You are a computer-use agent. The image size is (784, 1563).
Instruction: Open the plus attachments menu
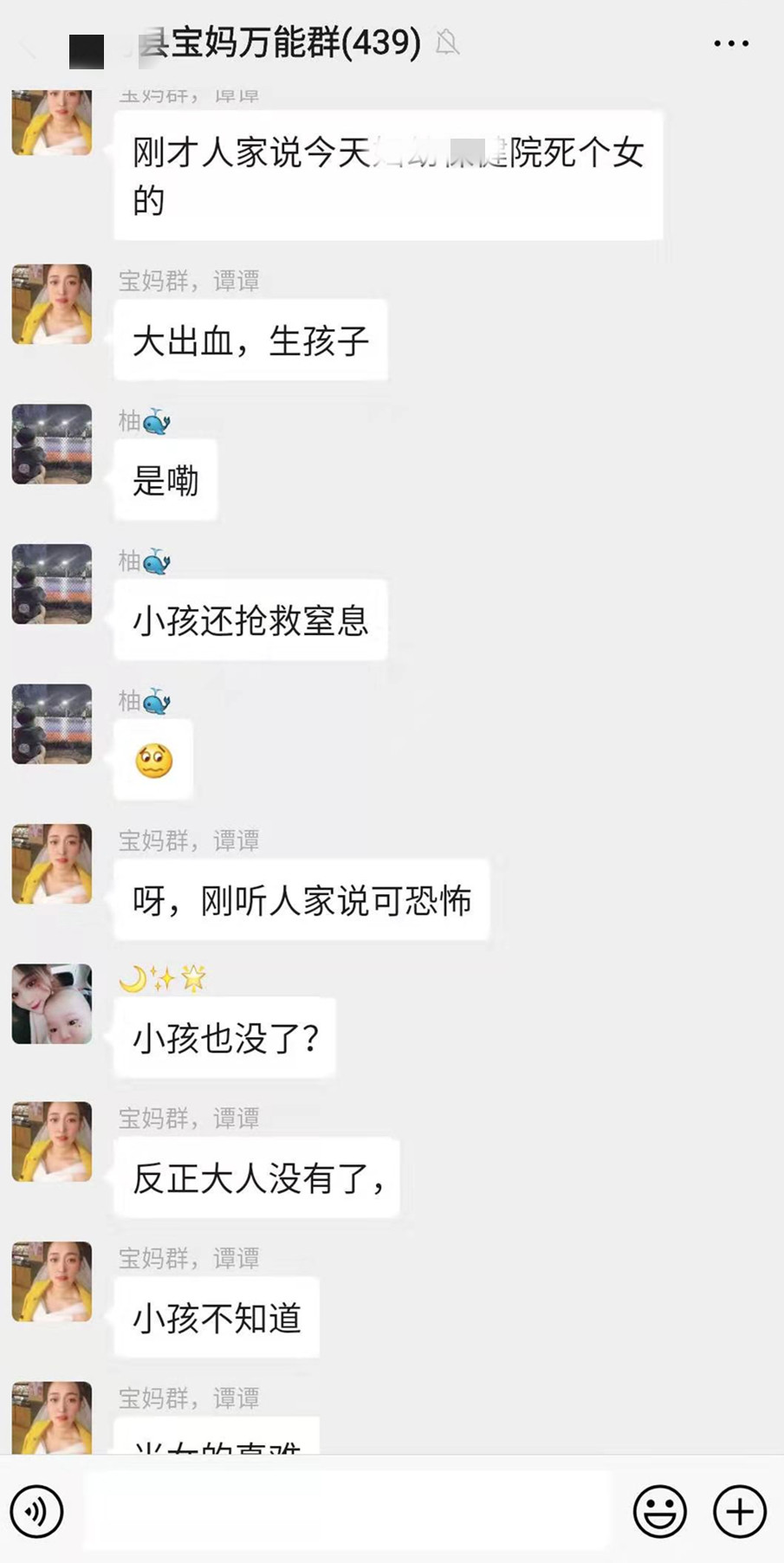click(740, 1511)
